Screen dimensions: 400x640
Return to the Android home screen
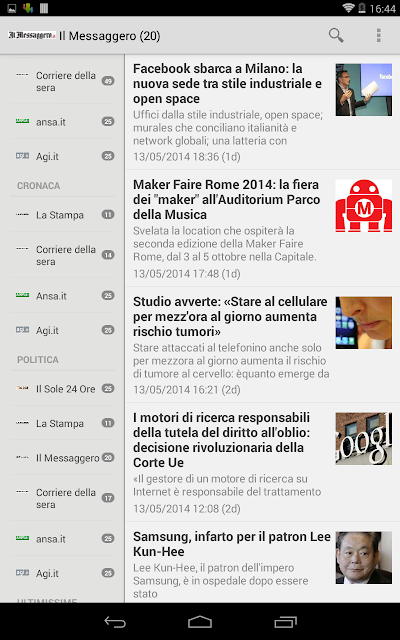tap(200, 622)
